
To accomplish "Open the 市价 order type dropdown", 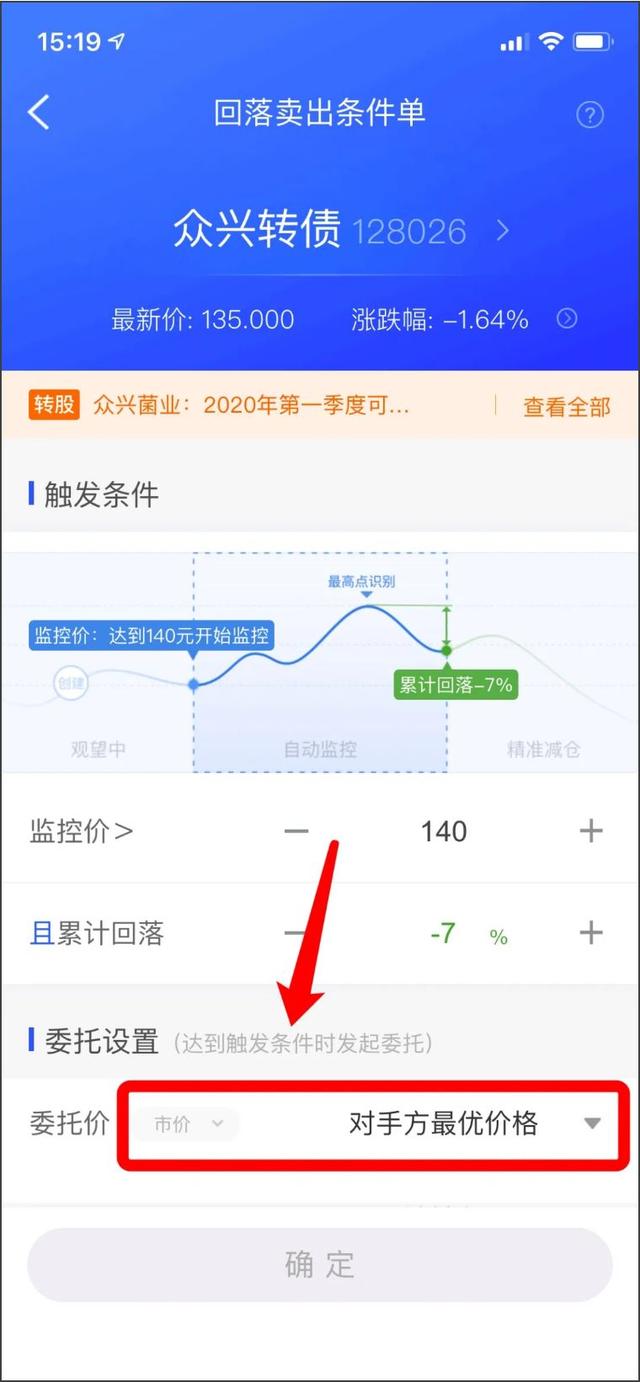I will click(188, 1124).
